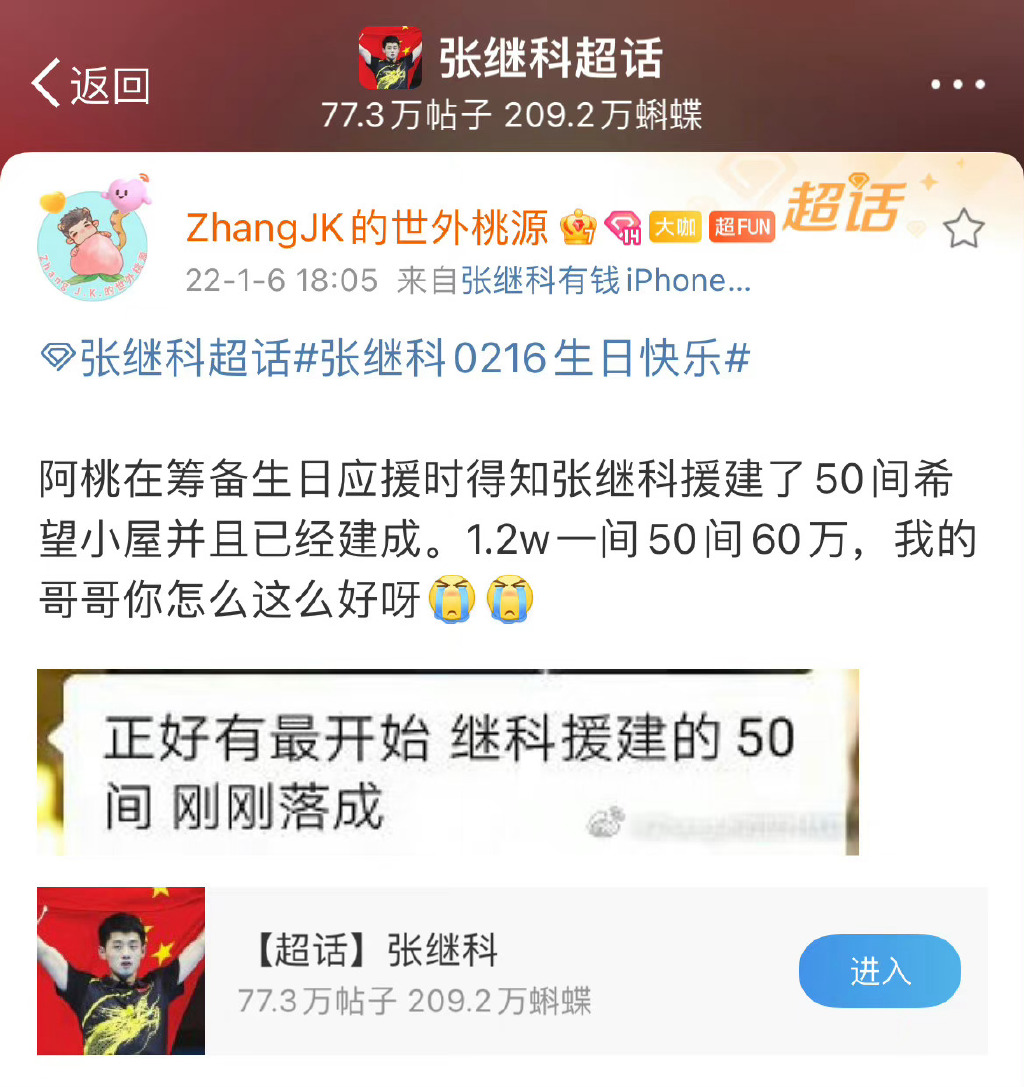
Task: Open the 张继科超话 header title
Action: (550, 58)
